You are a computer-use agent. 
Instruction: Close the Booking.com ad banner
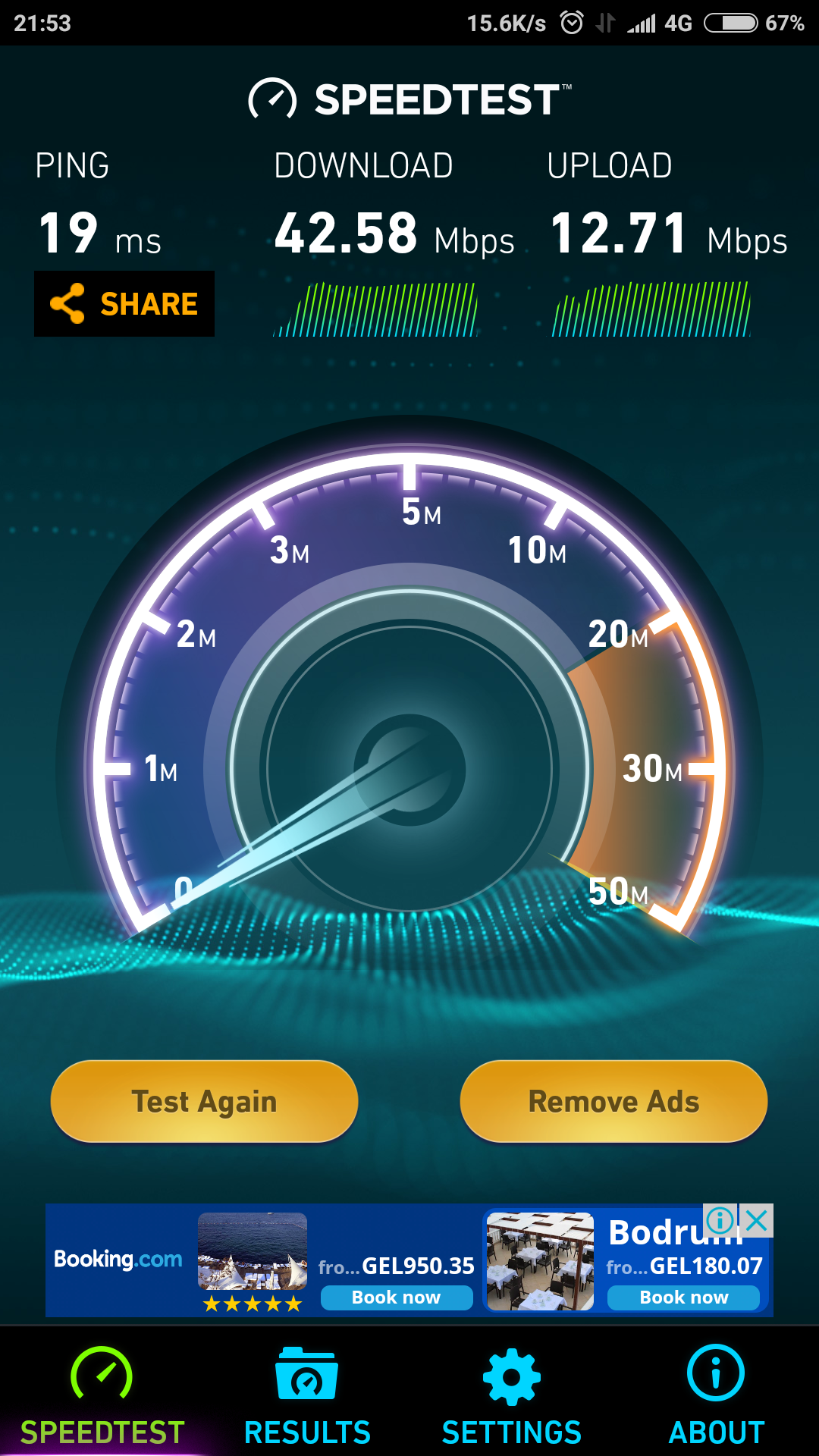coord(757,1220)
